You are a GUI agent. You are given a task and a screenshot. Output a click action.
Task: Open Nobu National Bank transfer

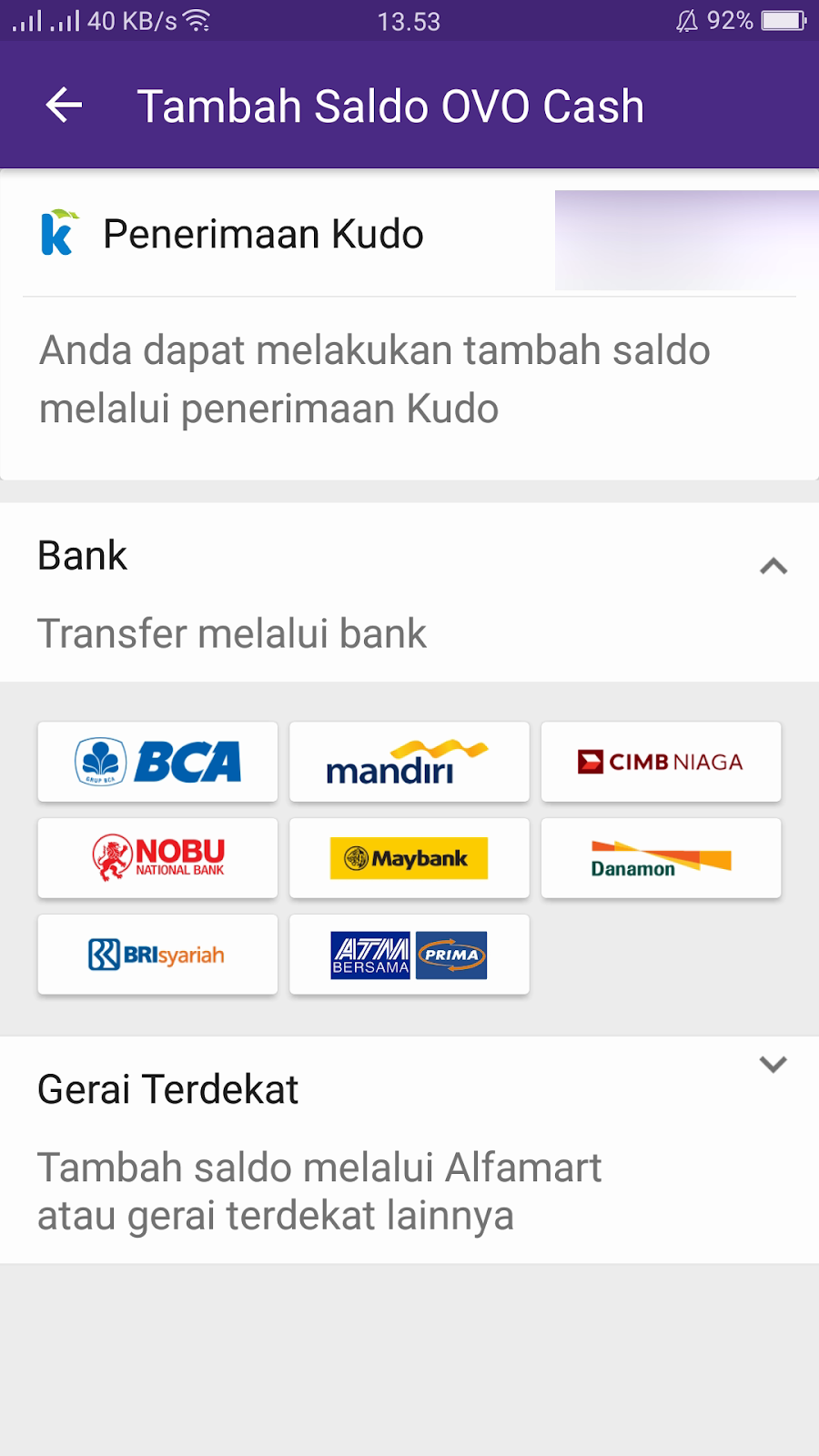coord(157,858)
